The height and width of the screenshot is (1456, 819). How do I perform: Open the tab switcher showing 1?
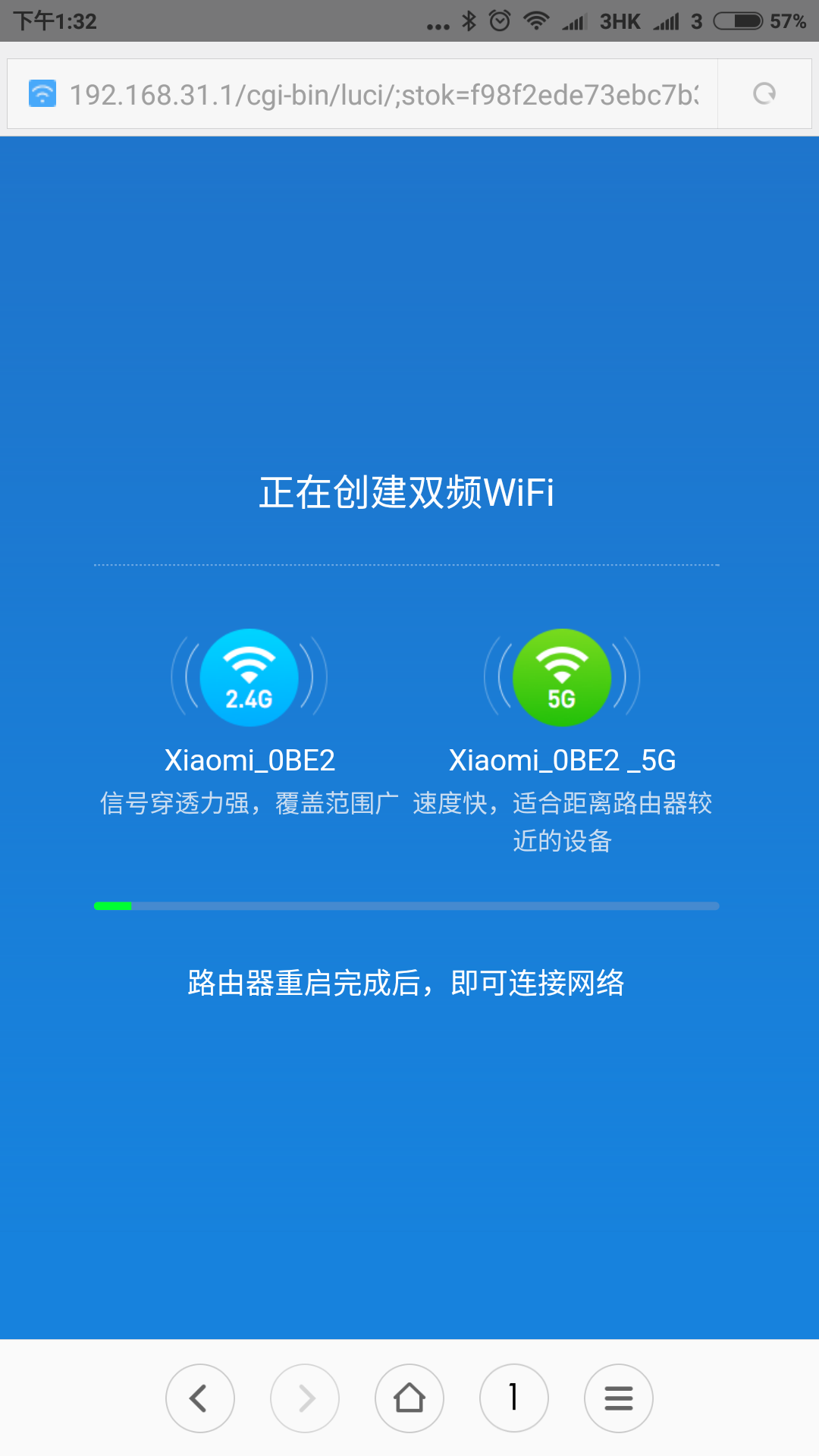coord(513,1398)
